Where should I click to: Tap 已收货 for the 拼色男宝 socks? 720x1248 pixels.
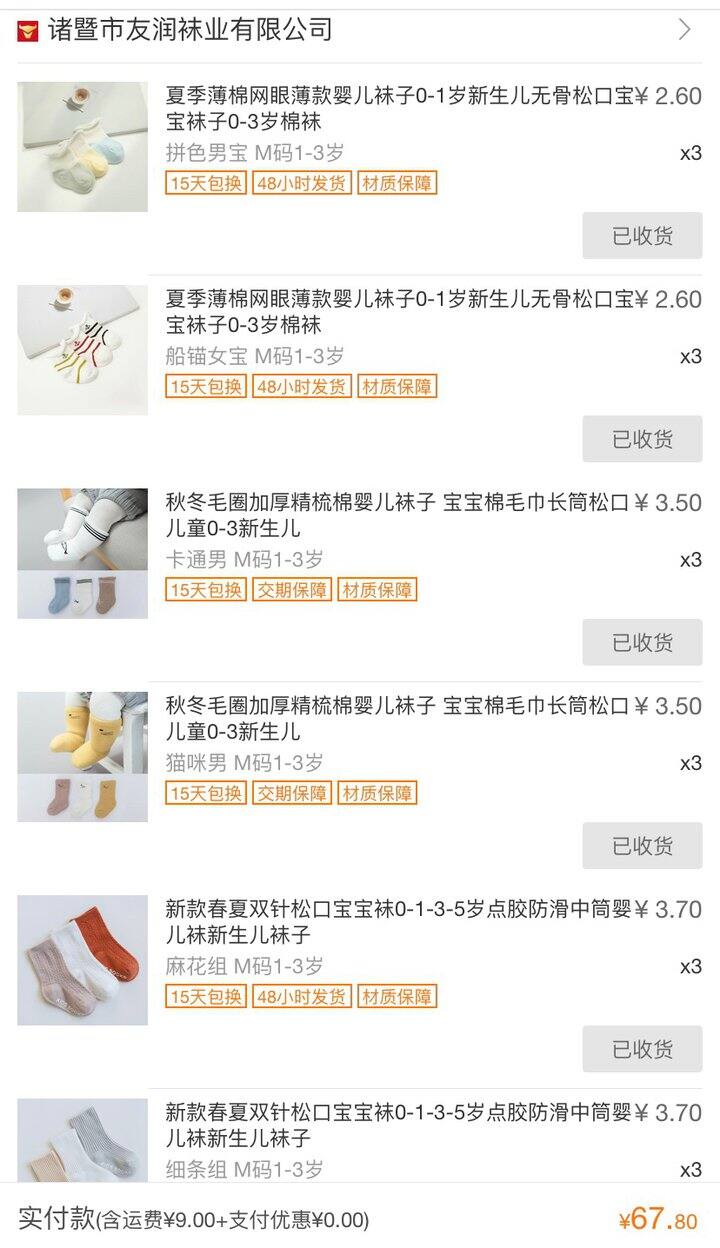coord(642,236)
